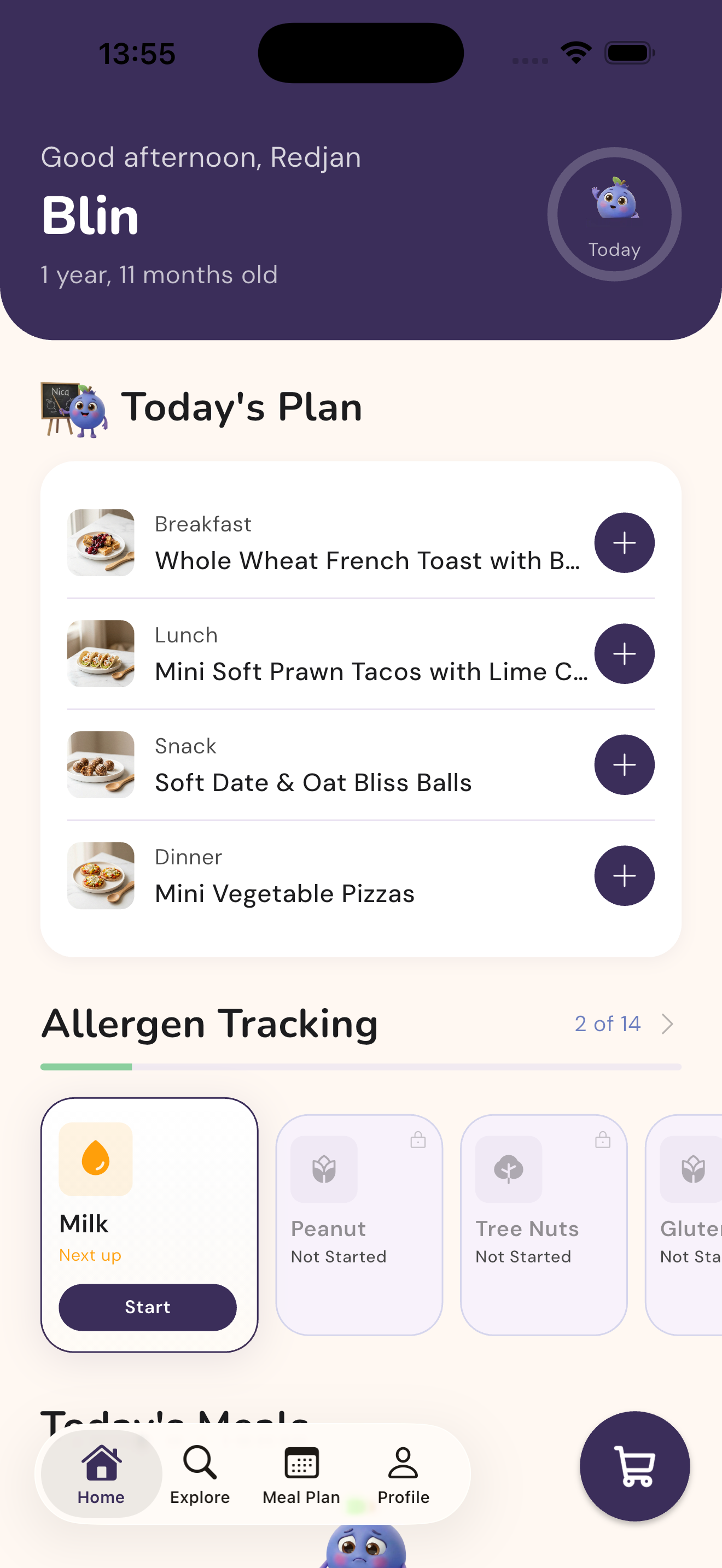Tap Today's blueberry avatar circle
The width and height of the screenshot is (722, 1568).
(613, 214)
